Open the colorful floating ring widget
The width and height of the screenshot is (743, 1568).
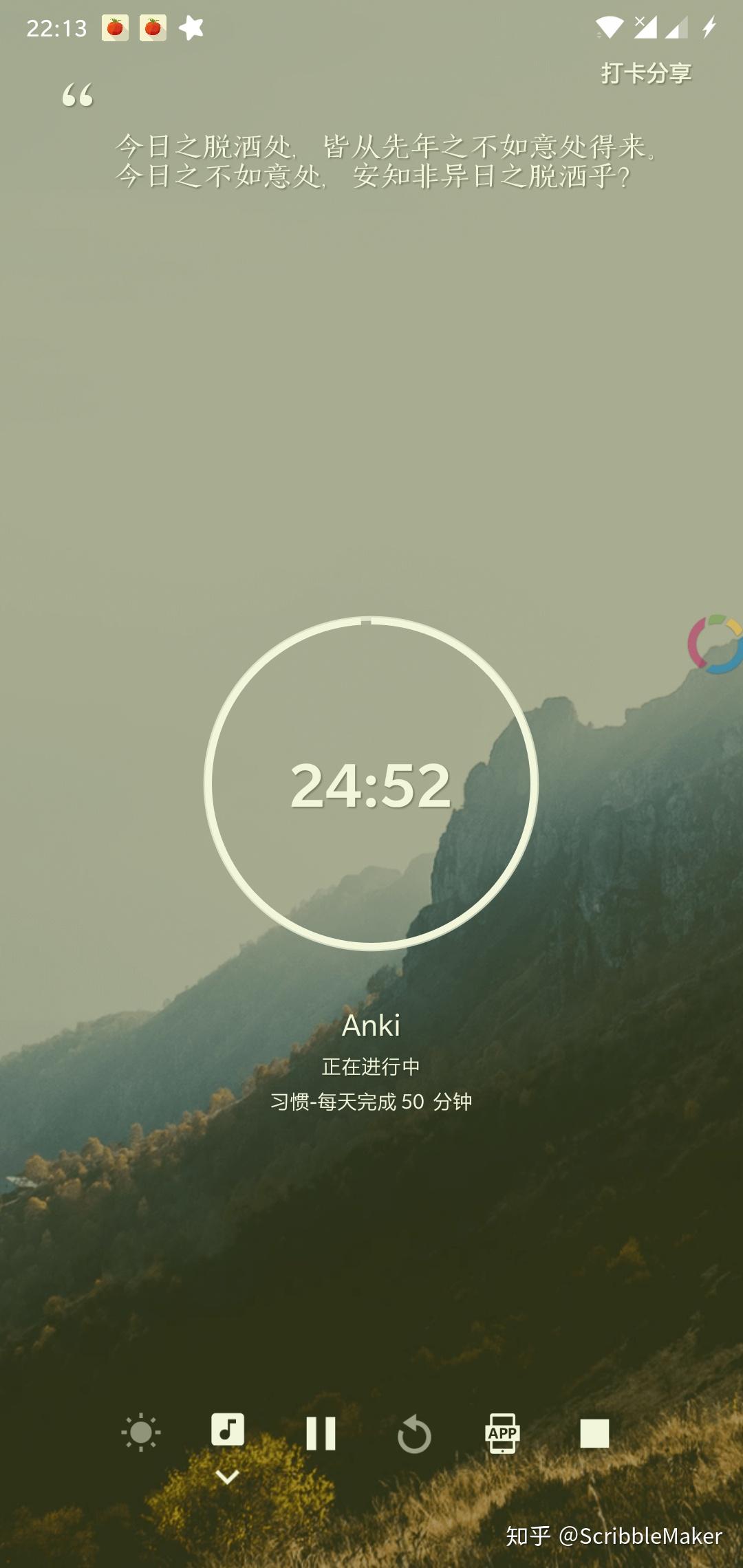click(x=715, y=644)
